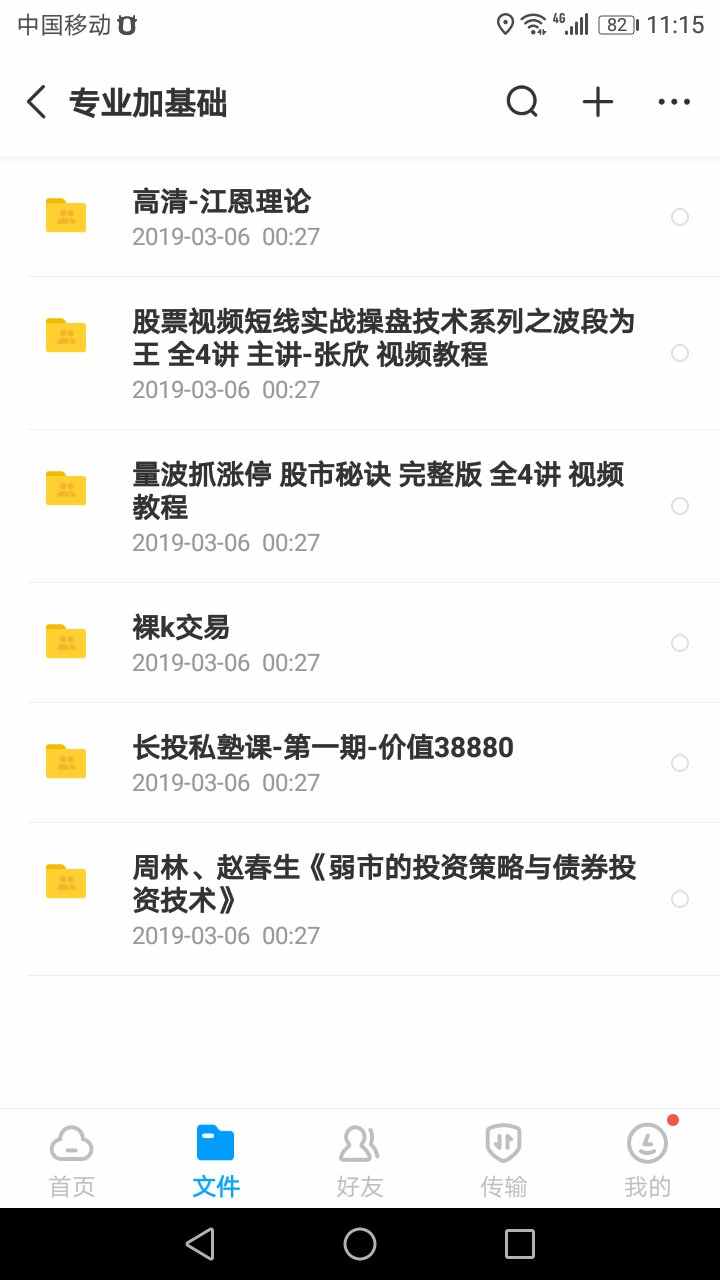Select the checkbox beside 裸k交易 folder
The image size is (720, 1280).
coord(680,643)
